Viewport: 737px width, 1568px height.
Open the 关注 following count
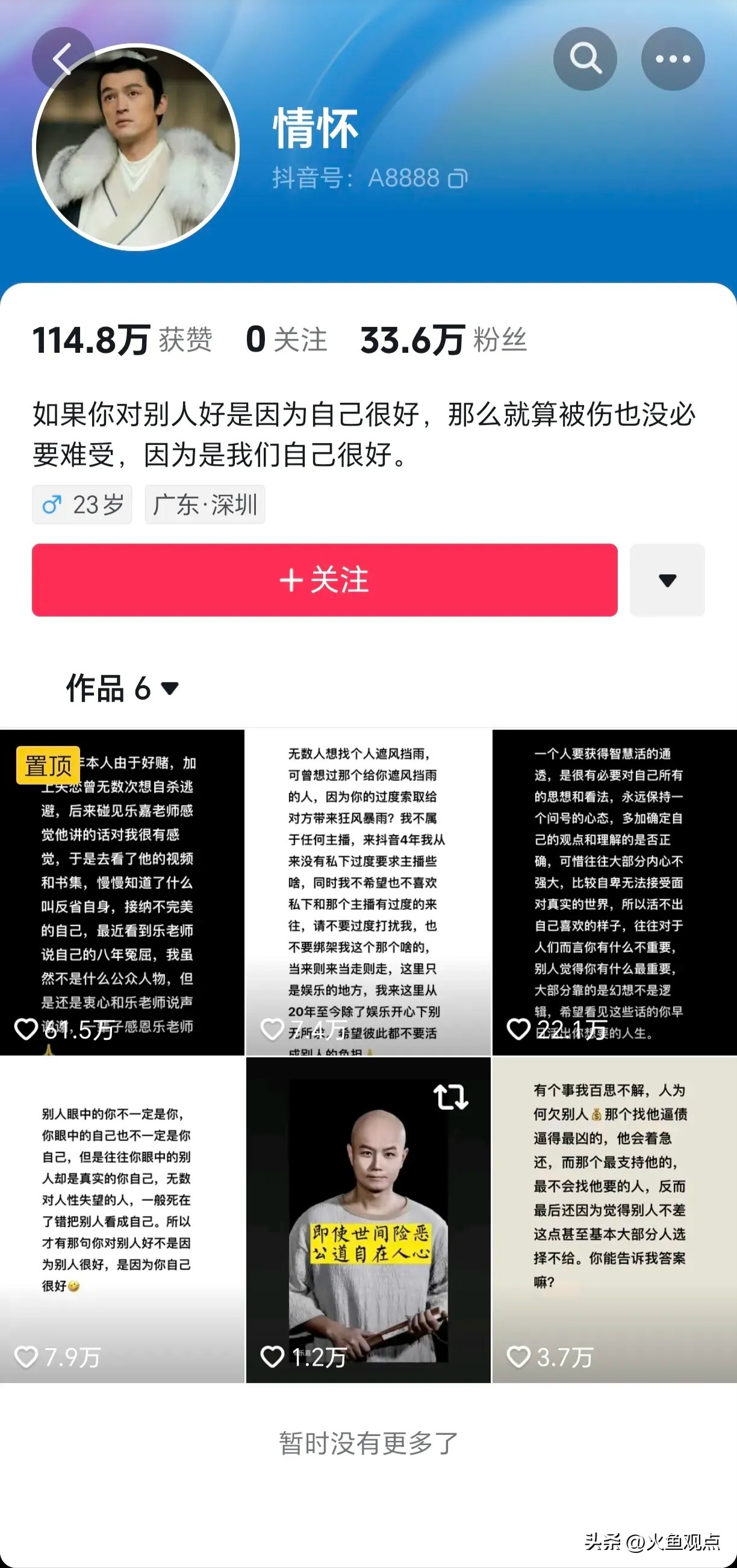287,340
